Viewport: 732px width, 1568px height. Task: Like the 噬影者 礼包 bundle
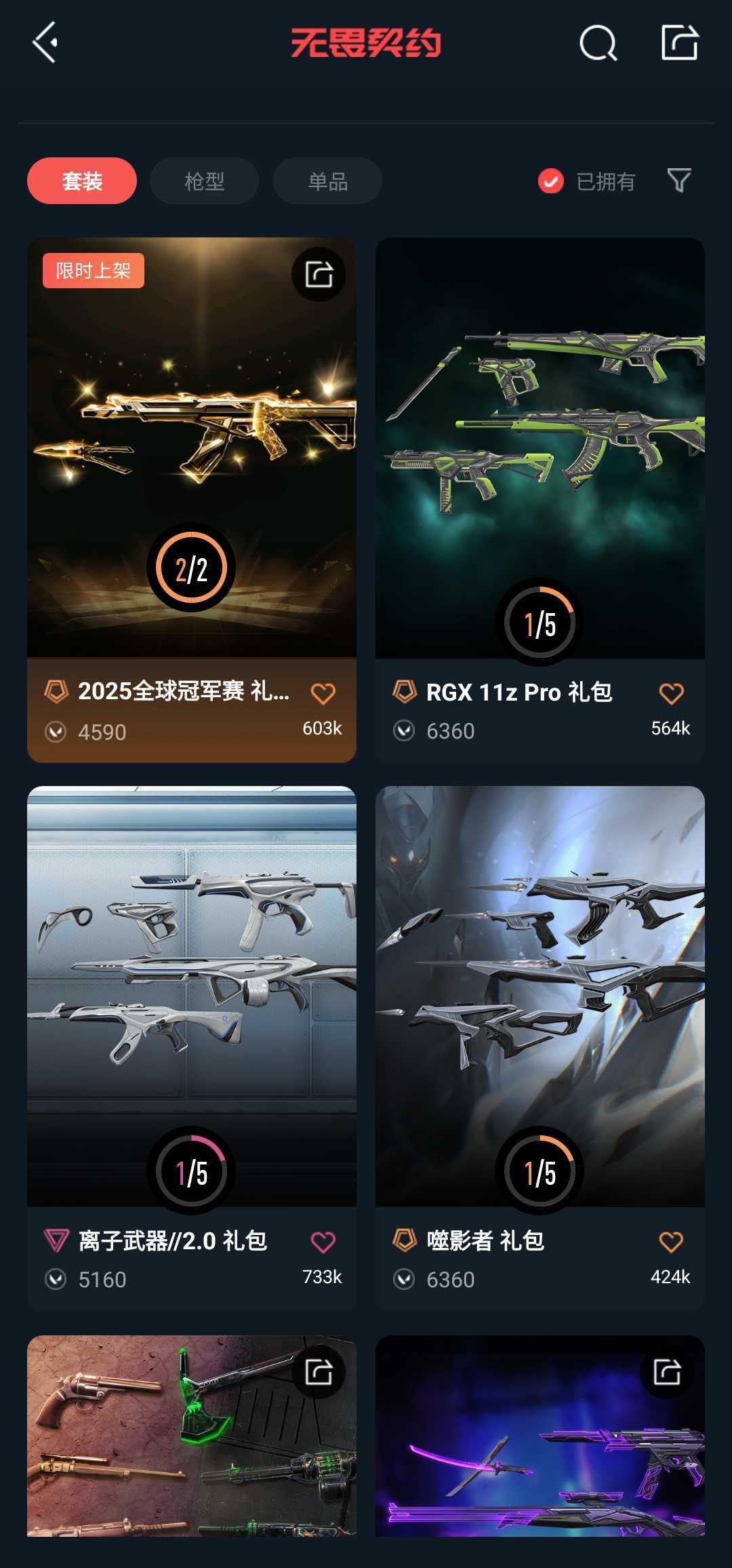click(x=671, y=1242)
